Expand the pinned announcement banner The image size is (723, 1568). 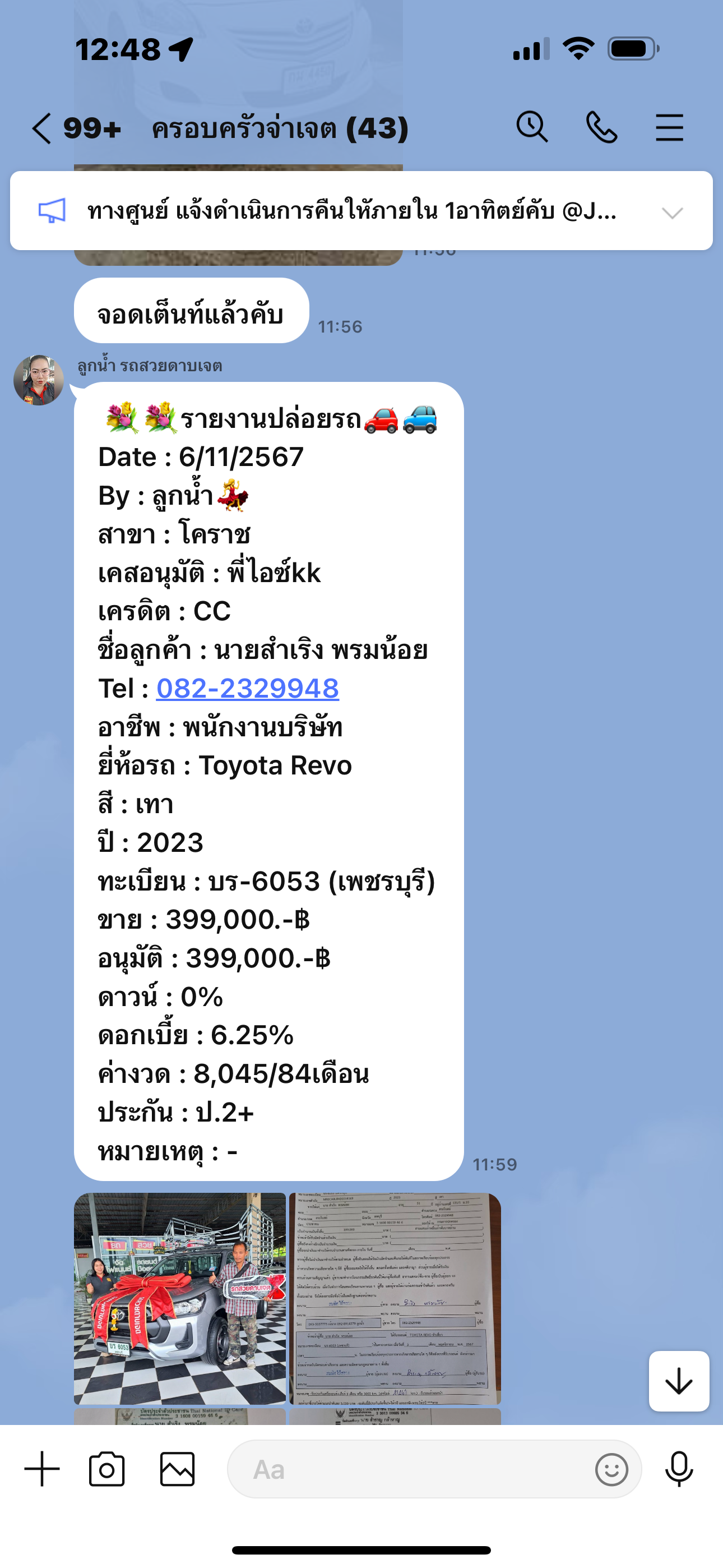click(x=673, y=213)
